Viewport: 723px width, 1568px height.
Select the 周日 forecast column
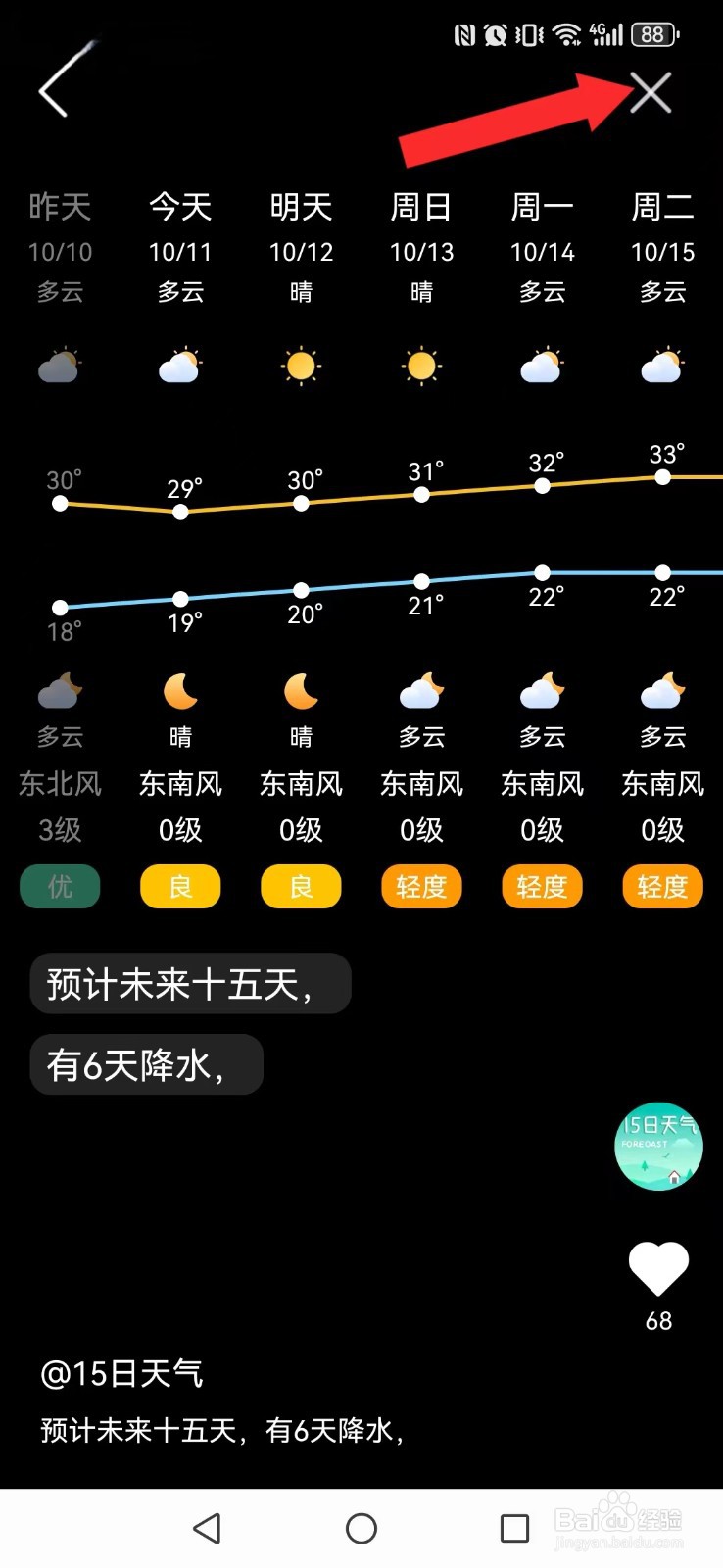click(421, 207)
